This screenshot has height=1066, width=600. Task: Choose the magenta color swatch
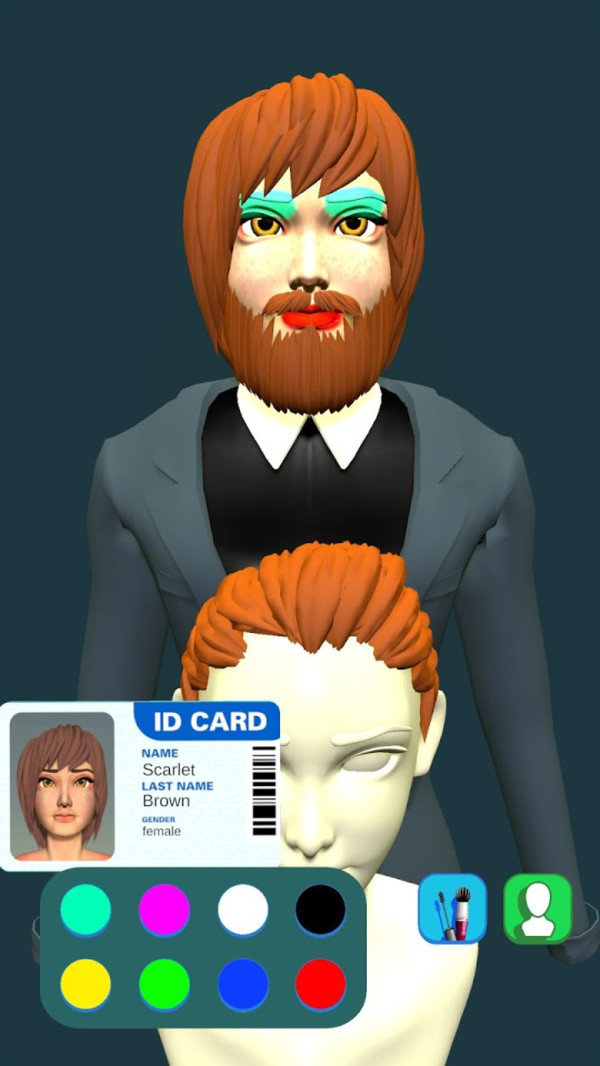click(x=164, y=909)
